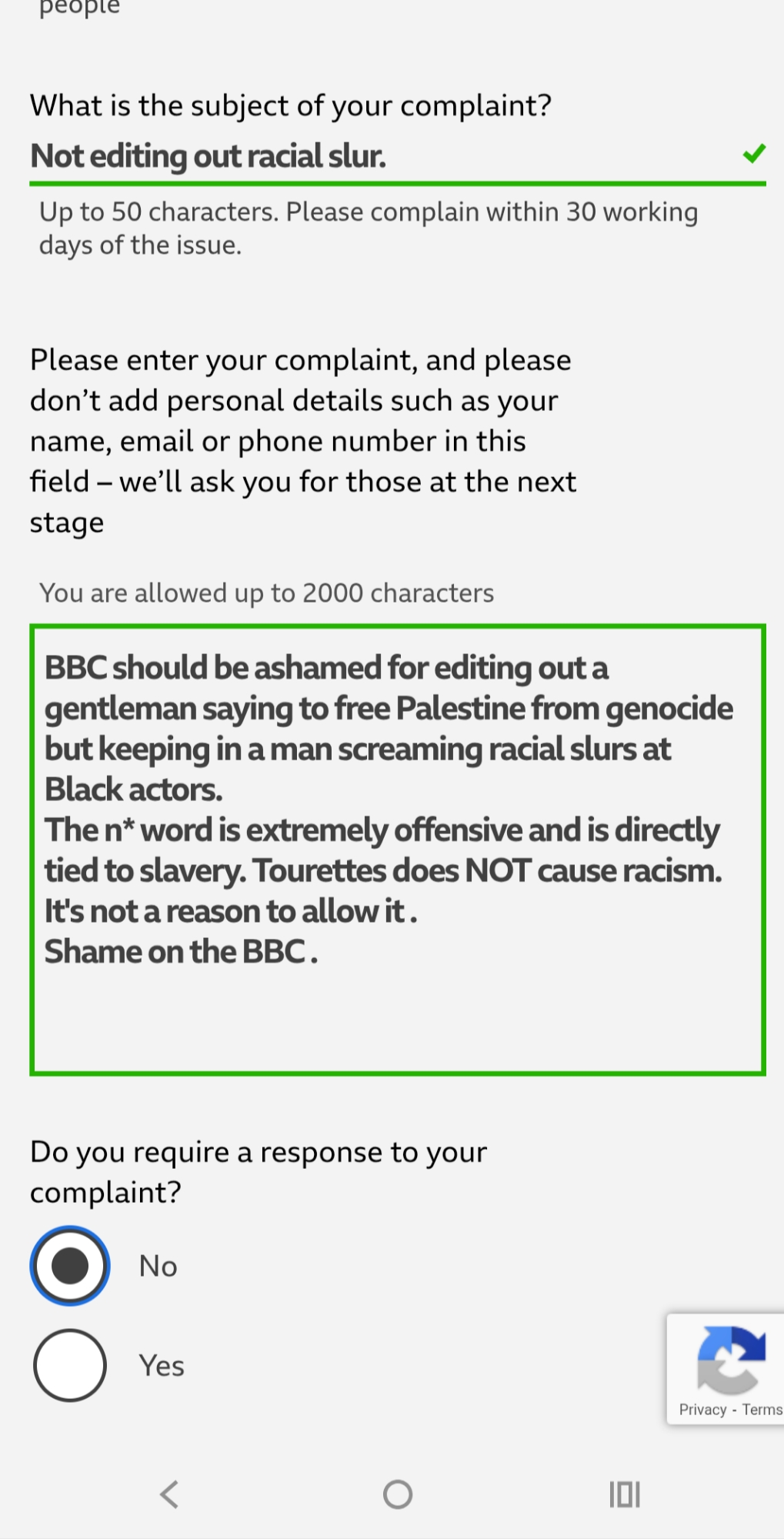The height and width of the screenshot is (1539, 784).
Task: Open the recent apps view
Action: (624, 1494)
